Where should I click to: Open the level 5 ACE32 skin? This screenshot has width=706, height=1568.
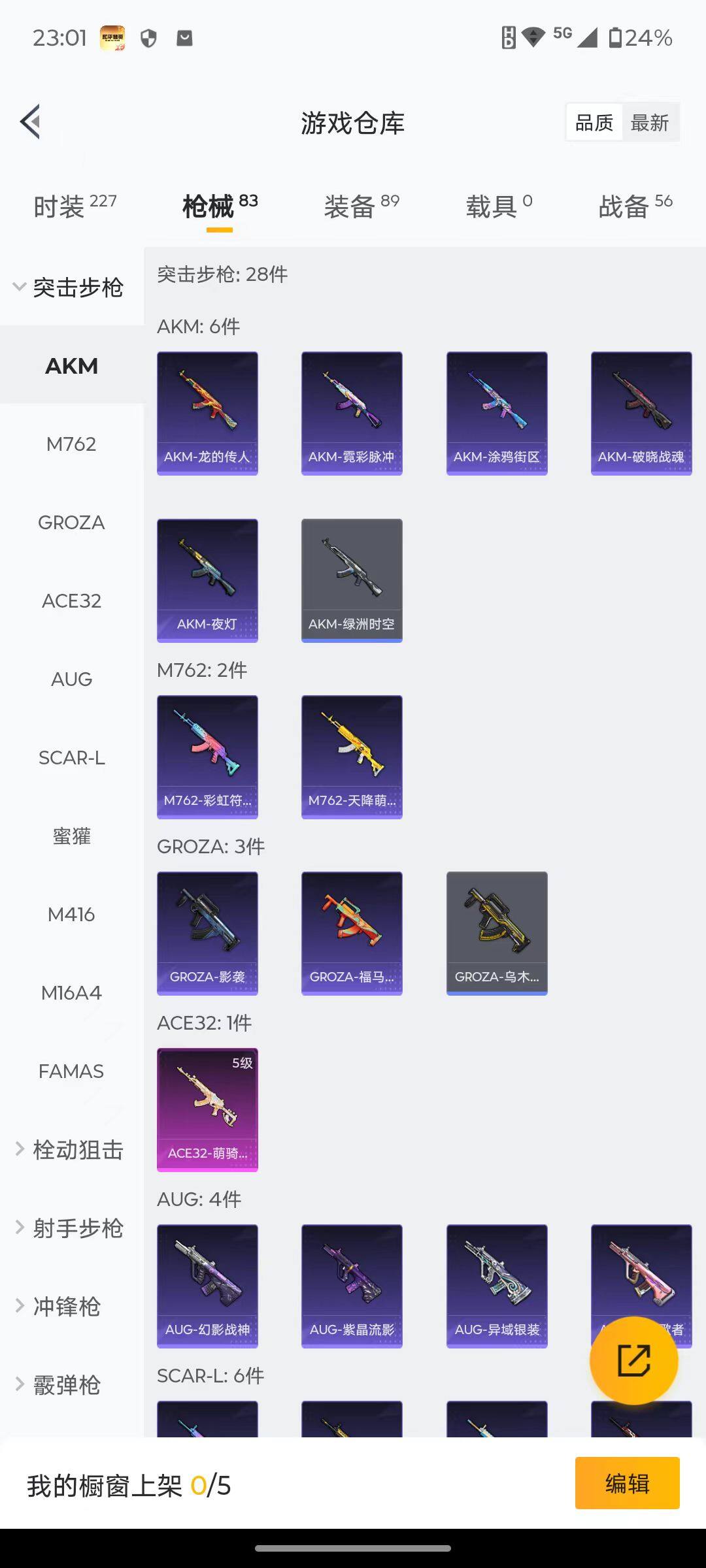click(207, 1109)
